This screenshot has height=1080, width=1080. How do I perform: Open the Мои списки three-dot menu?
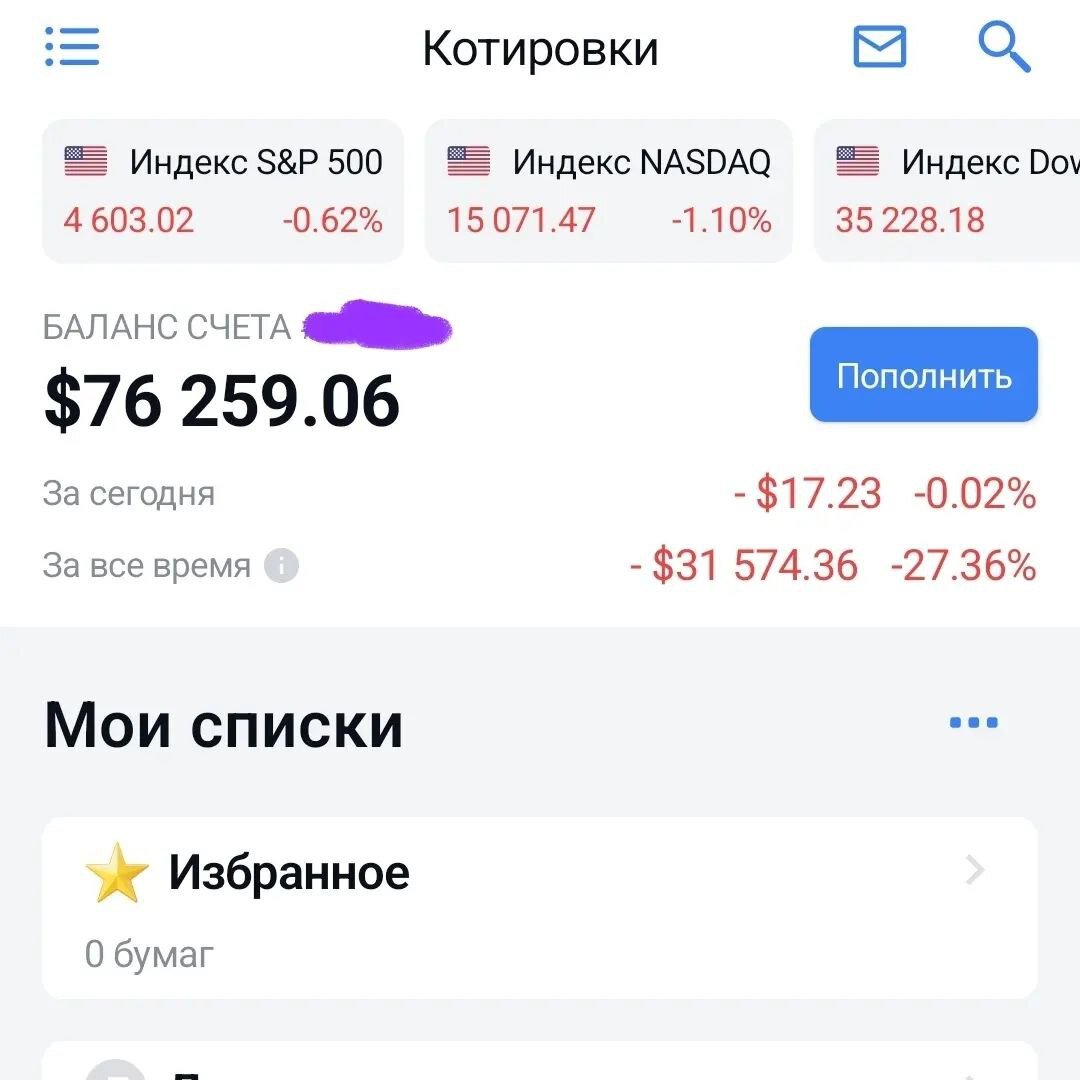973,723
